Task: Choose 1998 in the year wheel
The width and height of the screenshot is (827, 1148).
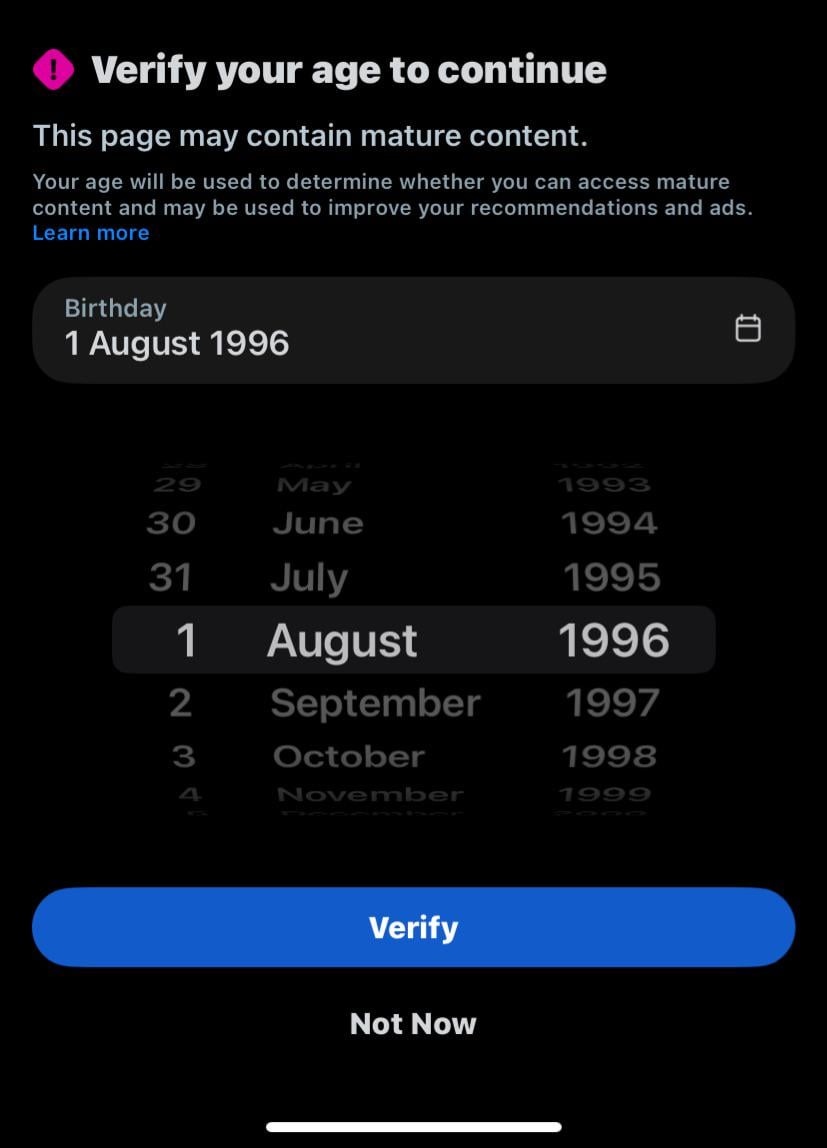Action: (x=609, y=756)
